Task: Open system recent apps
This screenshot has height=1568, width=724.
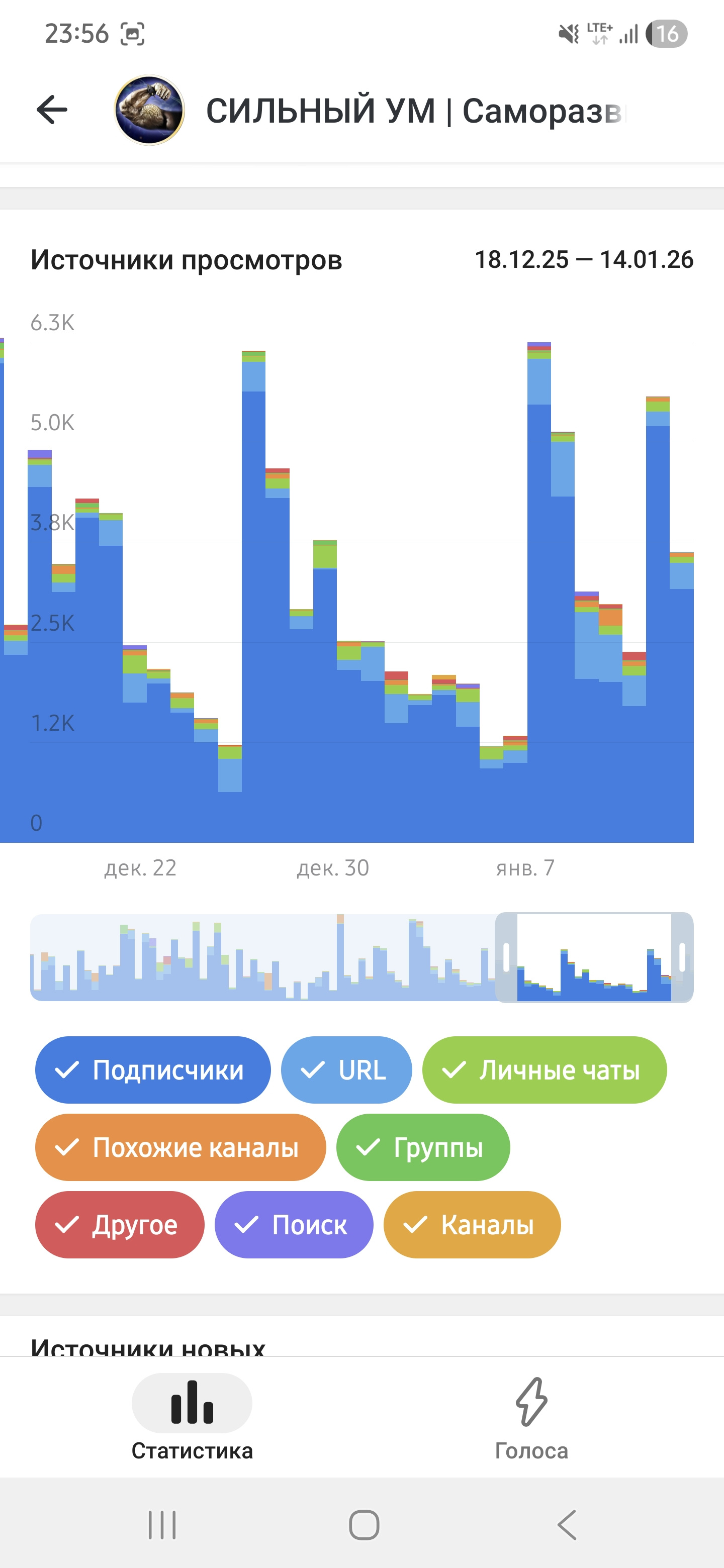Action: pos(162,1525)
